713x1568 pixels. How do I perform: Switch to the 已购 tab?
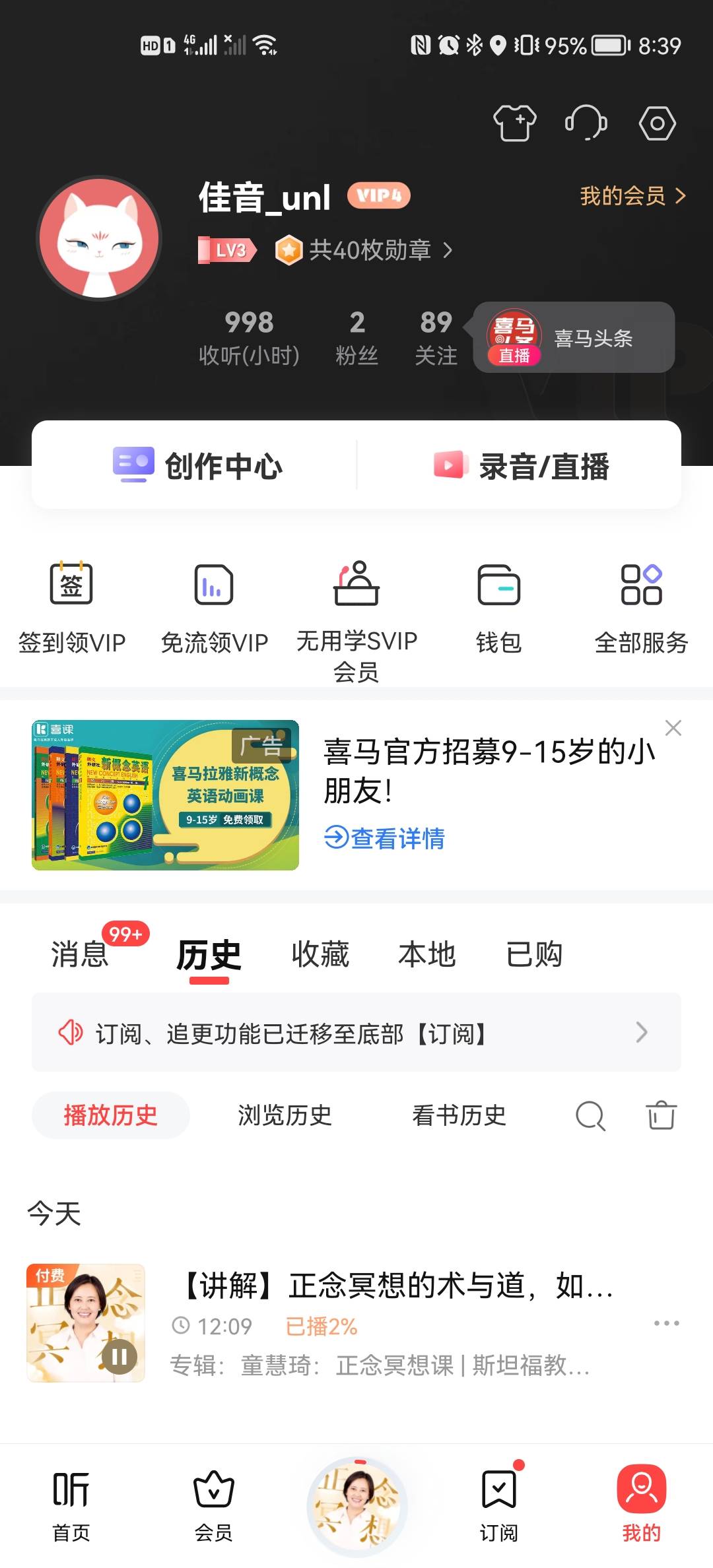point(535,954)
